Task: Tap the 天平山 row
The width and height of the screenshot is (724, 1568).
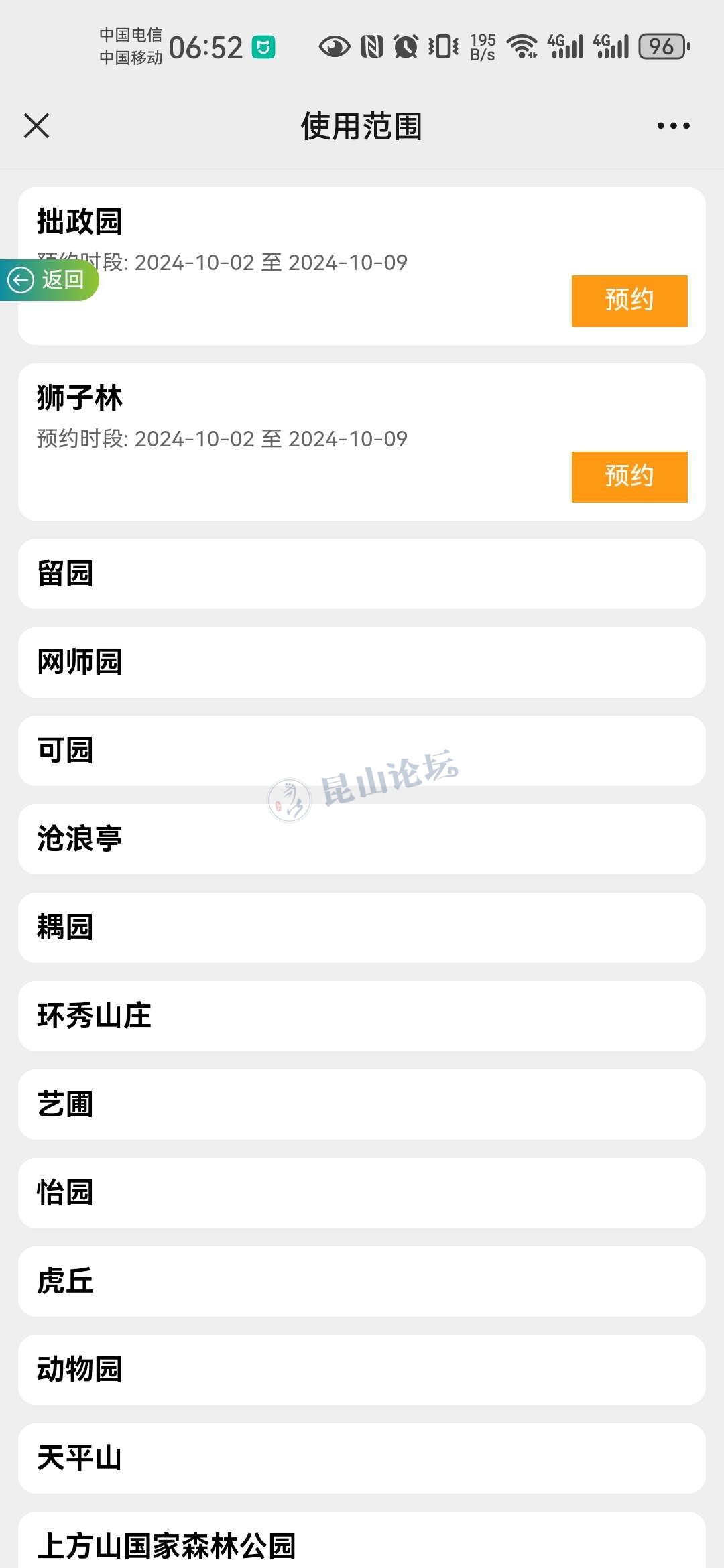Action: tap(362, 1458)
